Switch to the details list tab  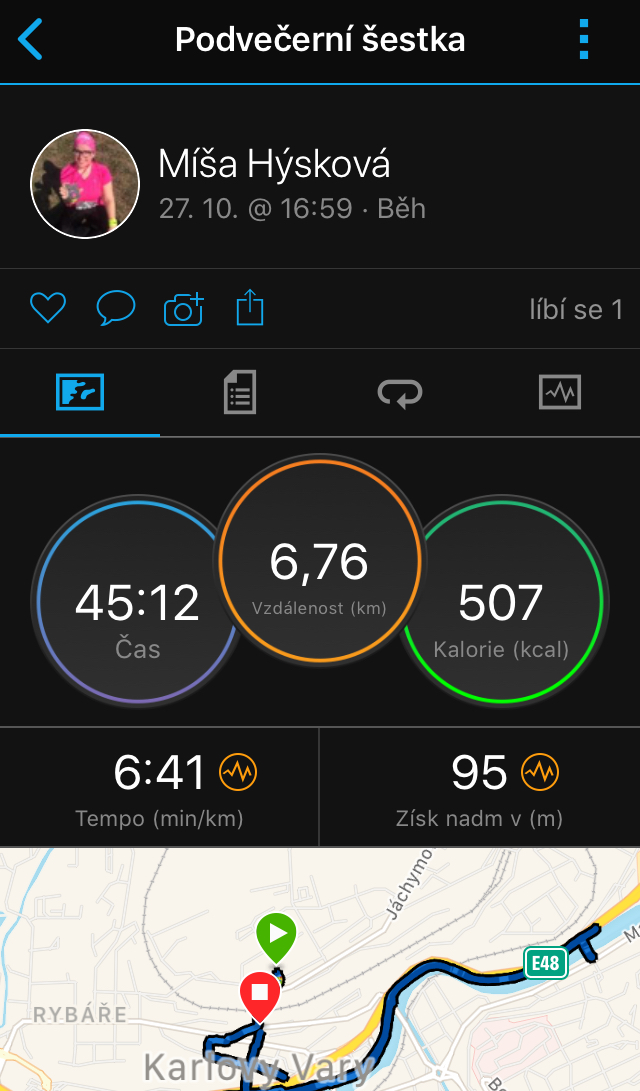pos(240,392)
